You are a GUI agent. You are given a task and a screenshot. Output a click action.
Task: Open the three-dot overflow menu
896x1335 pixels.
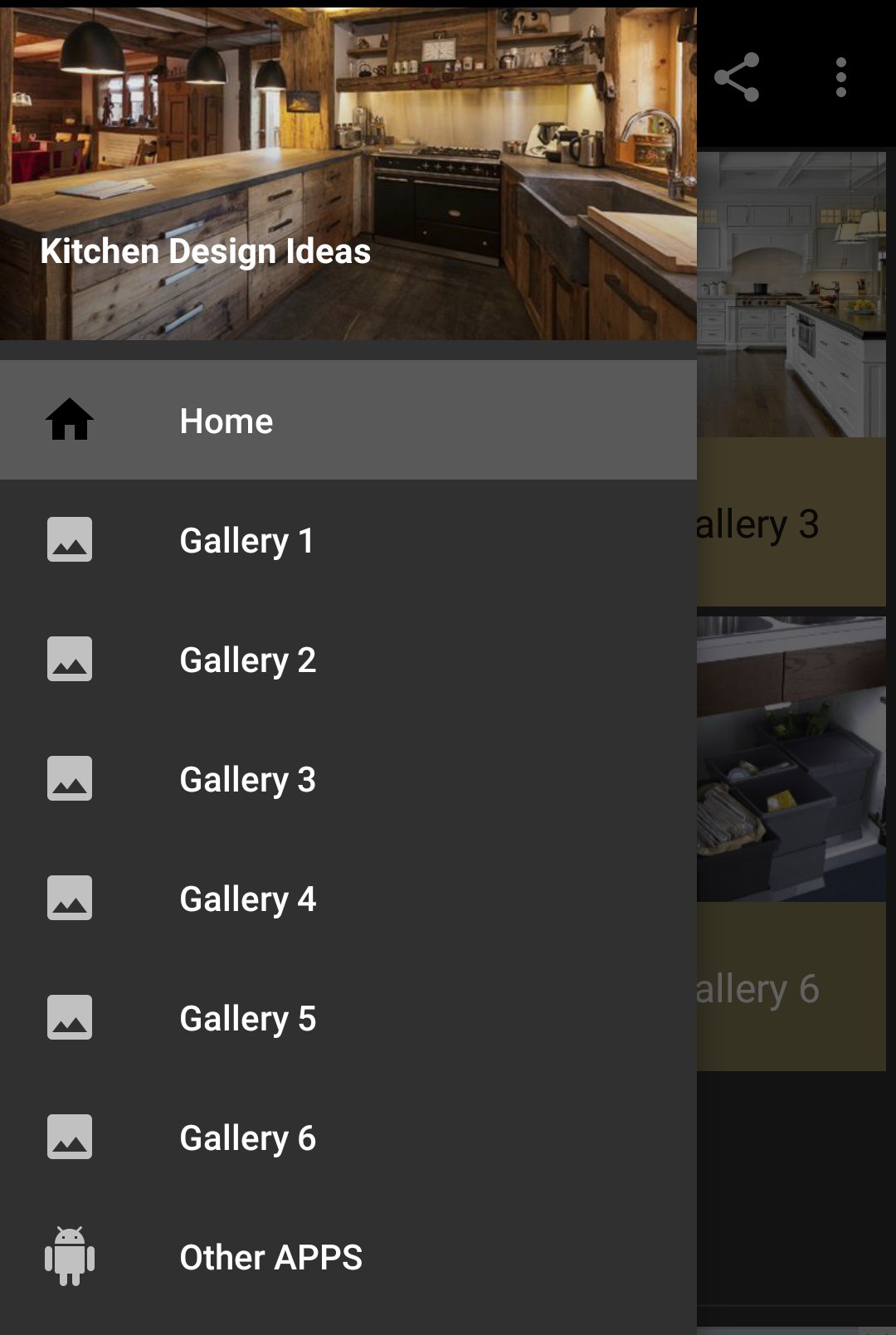click(841, 77)
